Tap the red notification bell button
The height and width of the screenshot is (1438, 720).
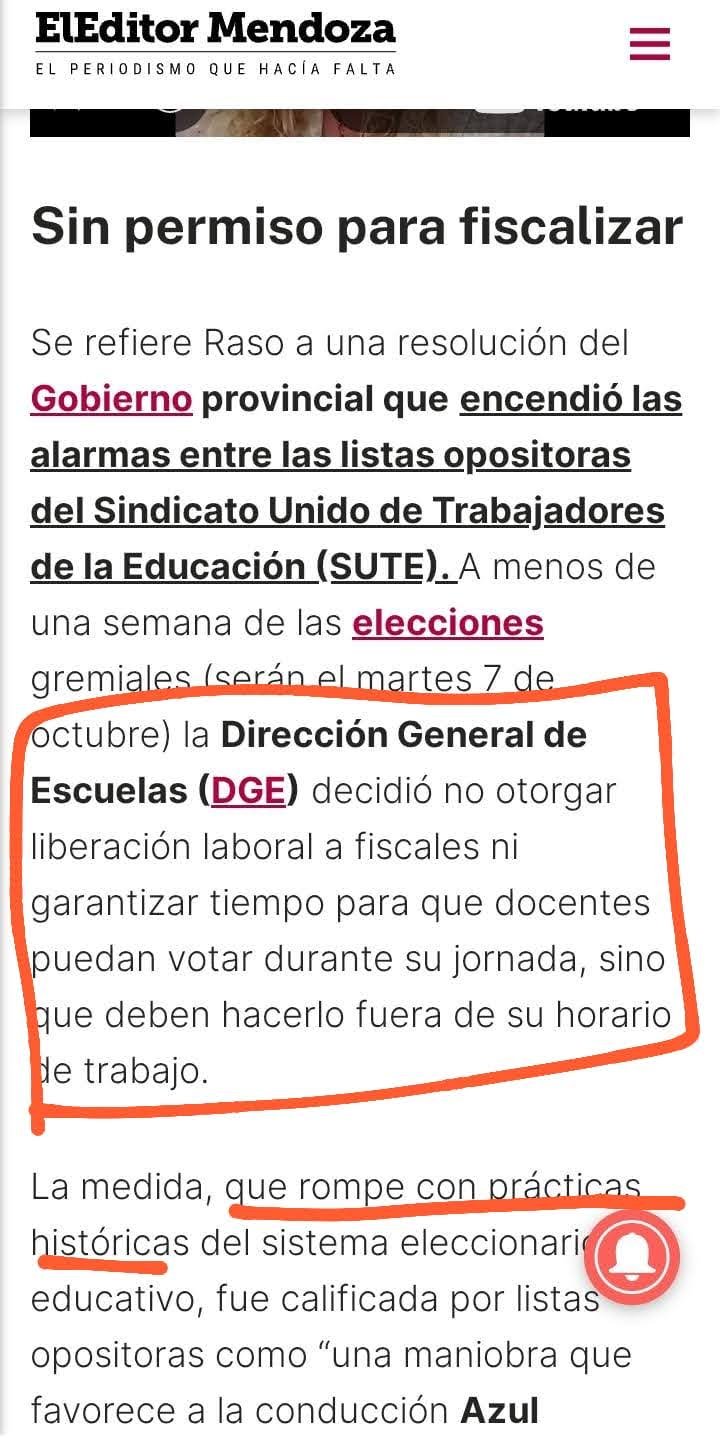click(x=631, y=1258)
